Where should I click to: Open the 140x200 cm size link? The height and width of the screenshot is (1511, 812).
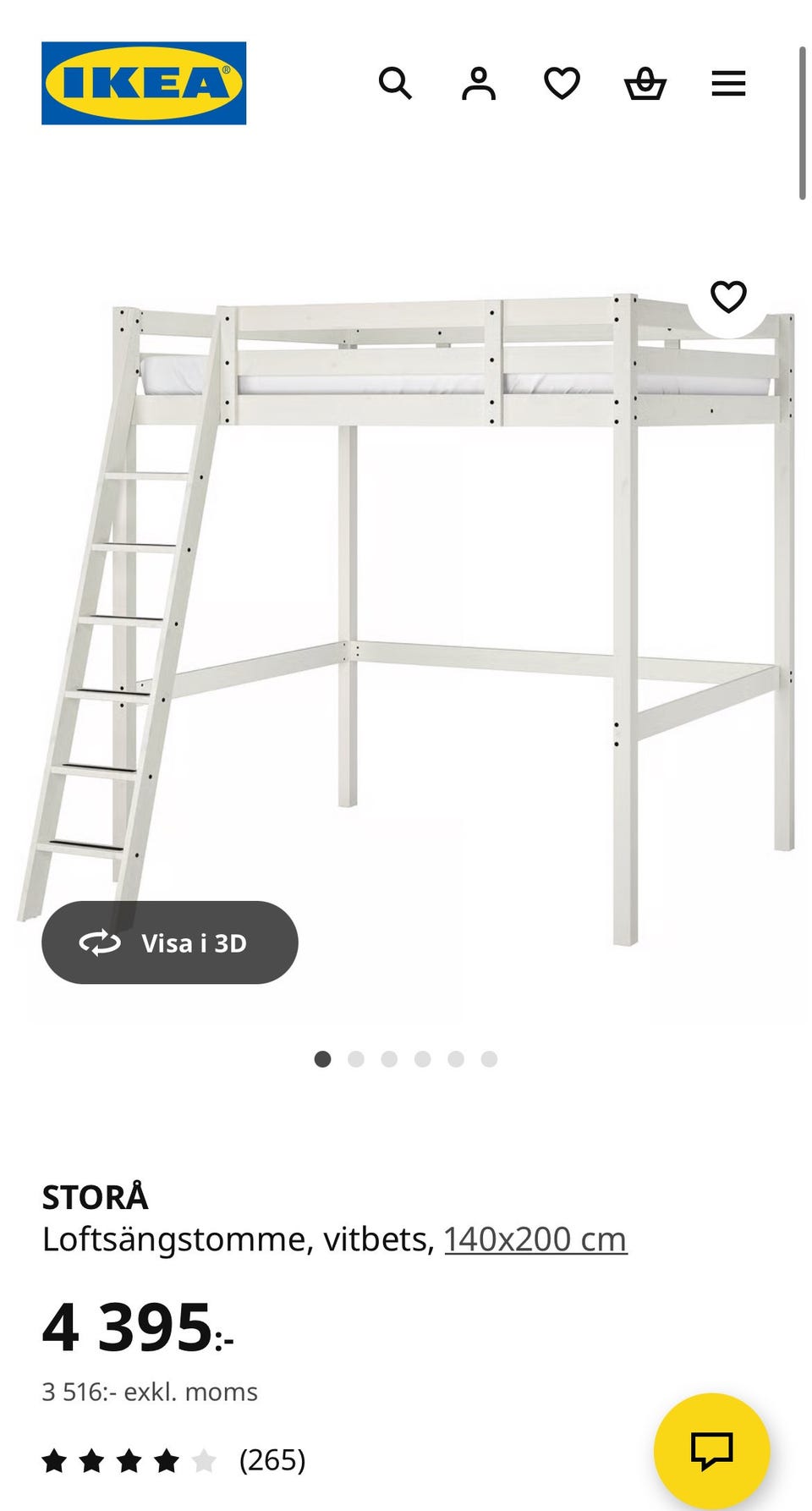coord(535,1239)
